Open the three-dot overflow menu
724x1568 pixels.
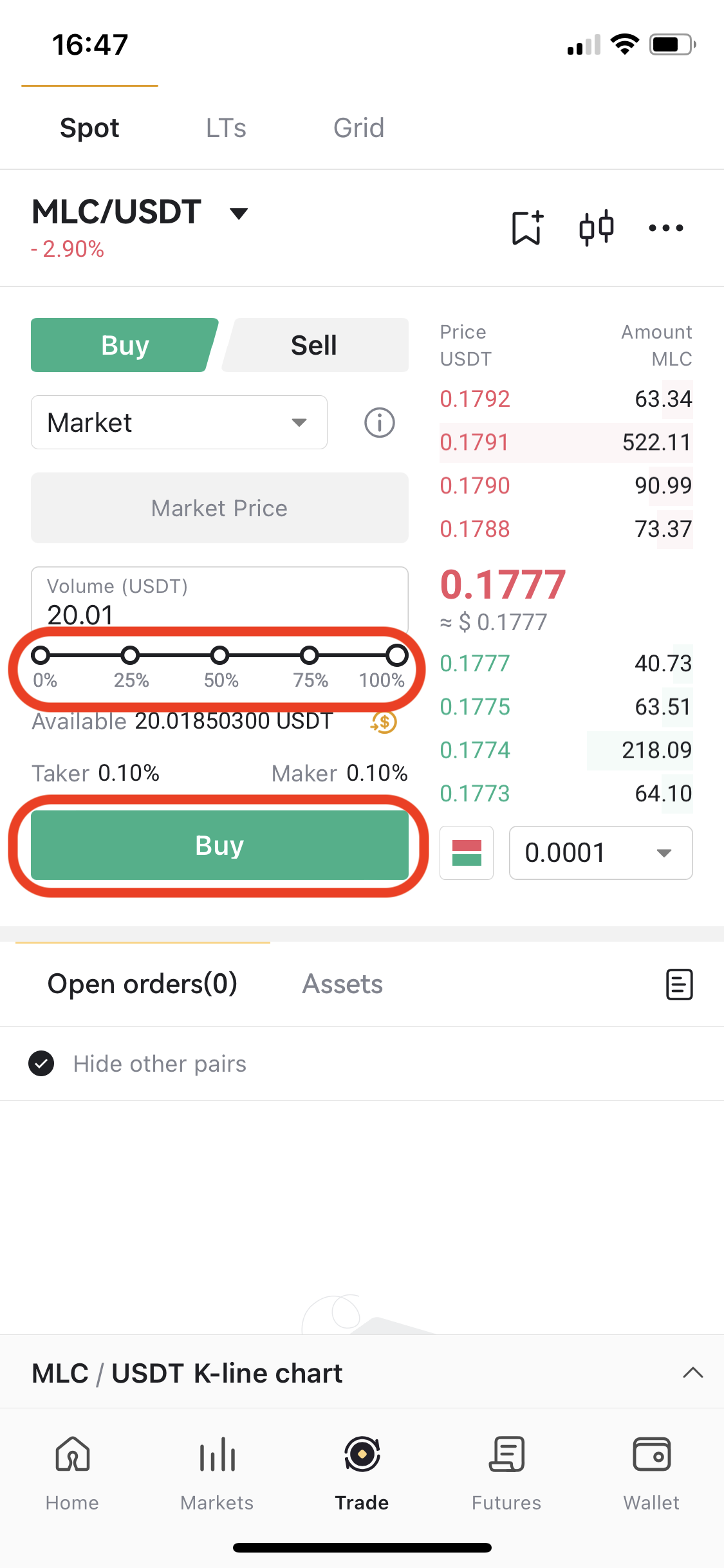pos(666,228)
